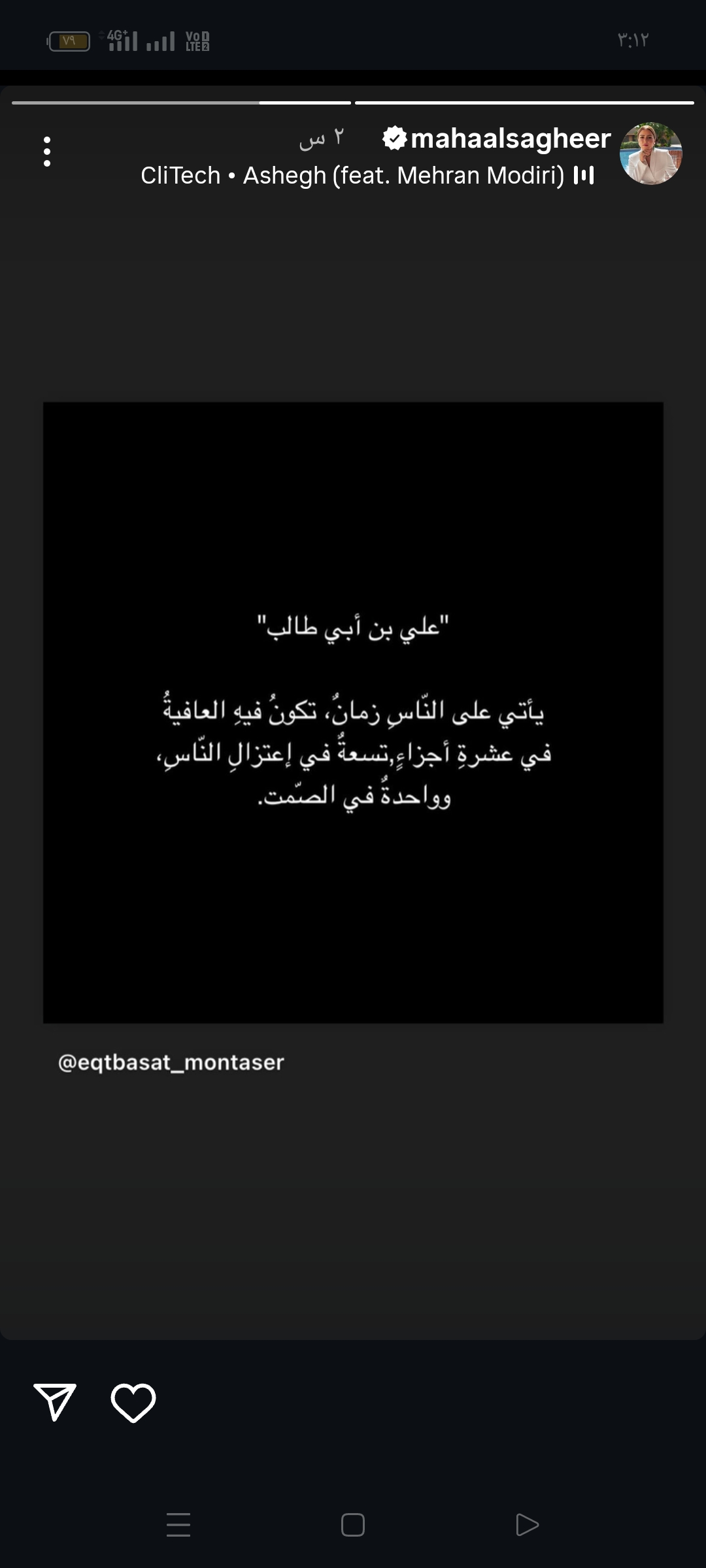This screenshot has height=1568, width=706.
Task: Tap the mahaalsagheer username
Action: [x=511, y=139]
